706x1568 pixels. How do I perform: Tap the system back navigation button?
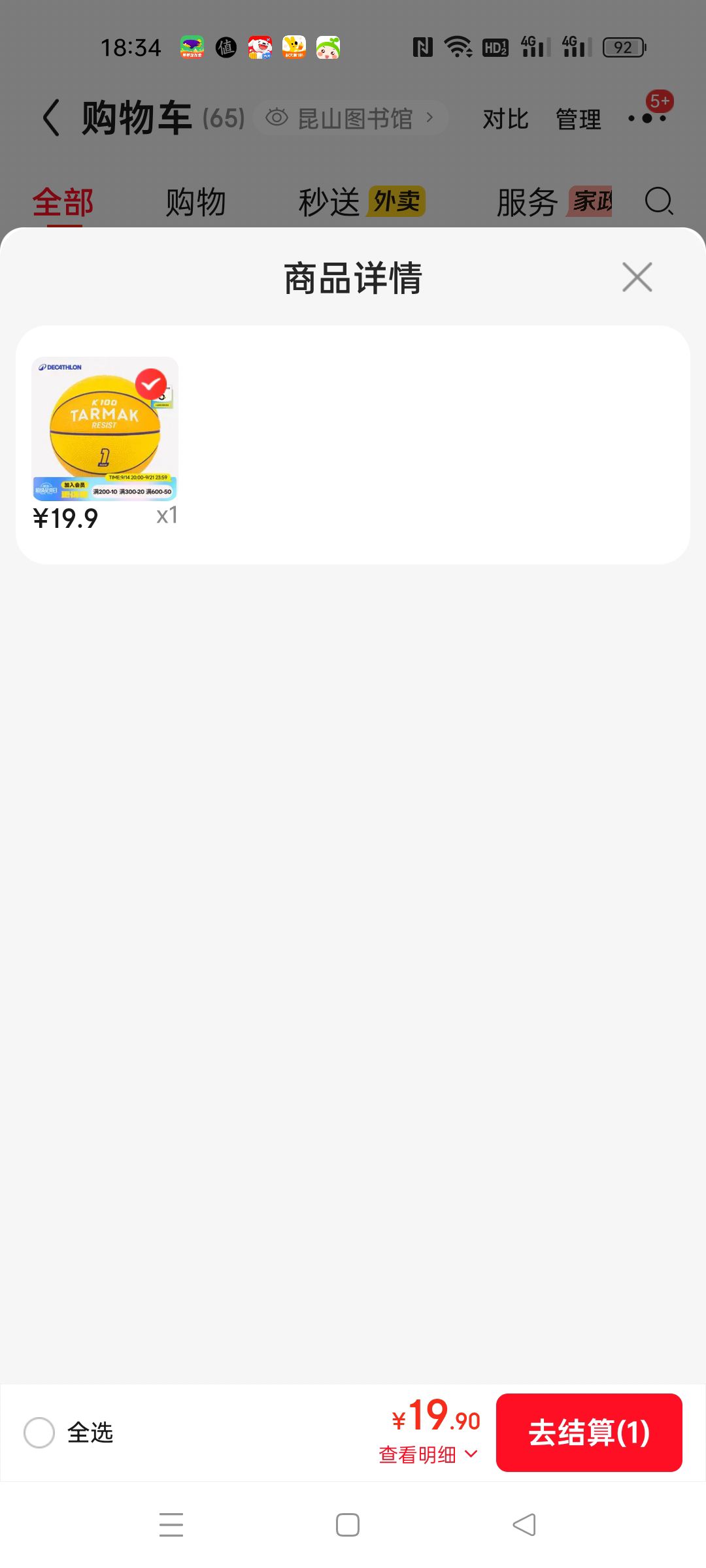coord(524,1525)
